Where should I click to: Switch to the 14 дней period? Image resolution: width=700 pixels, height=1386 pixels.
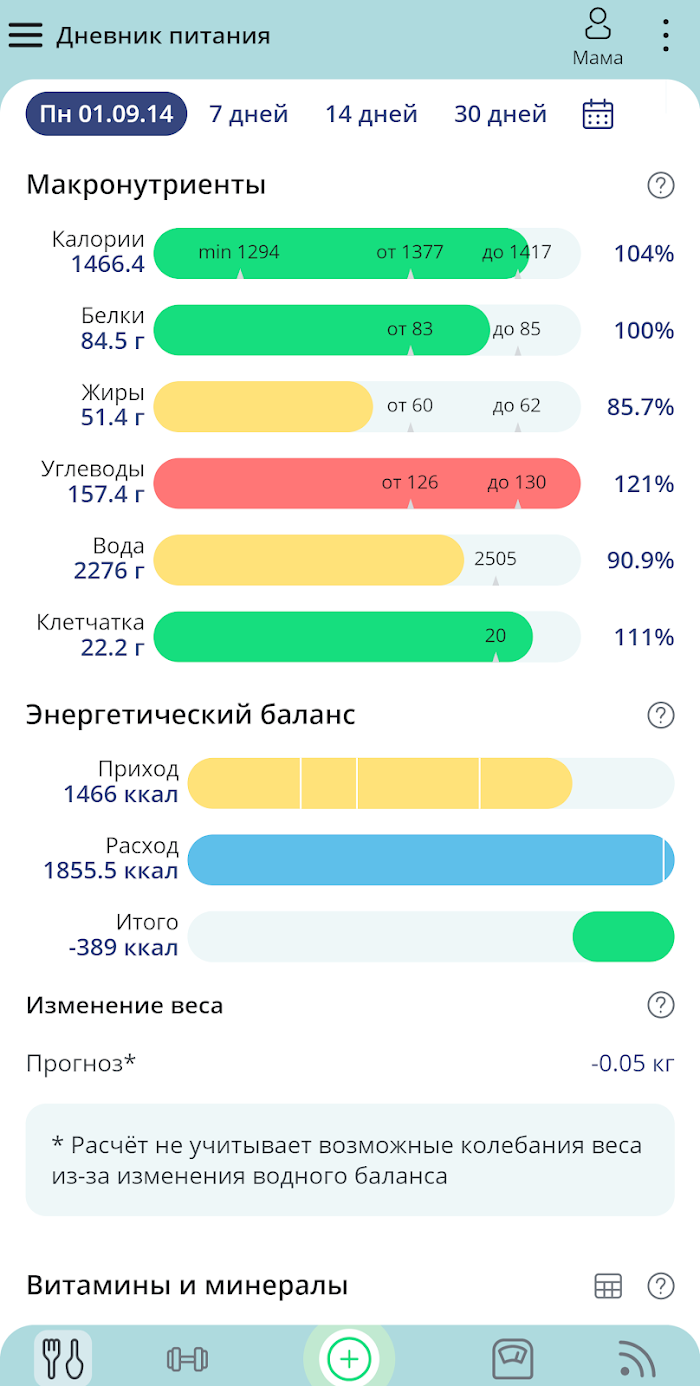coord(371,114)
